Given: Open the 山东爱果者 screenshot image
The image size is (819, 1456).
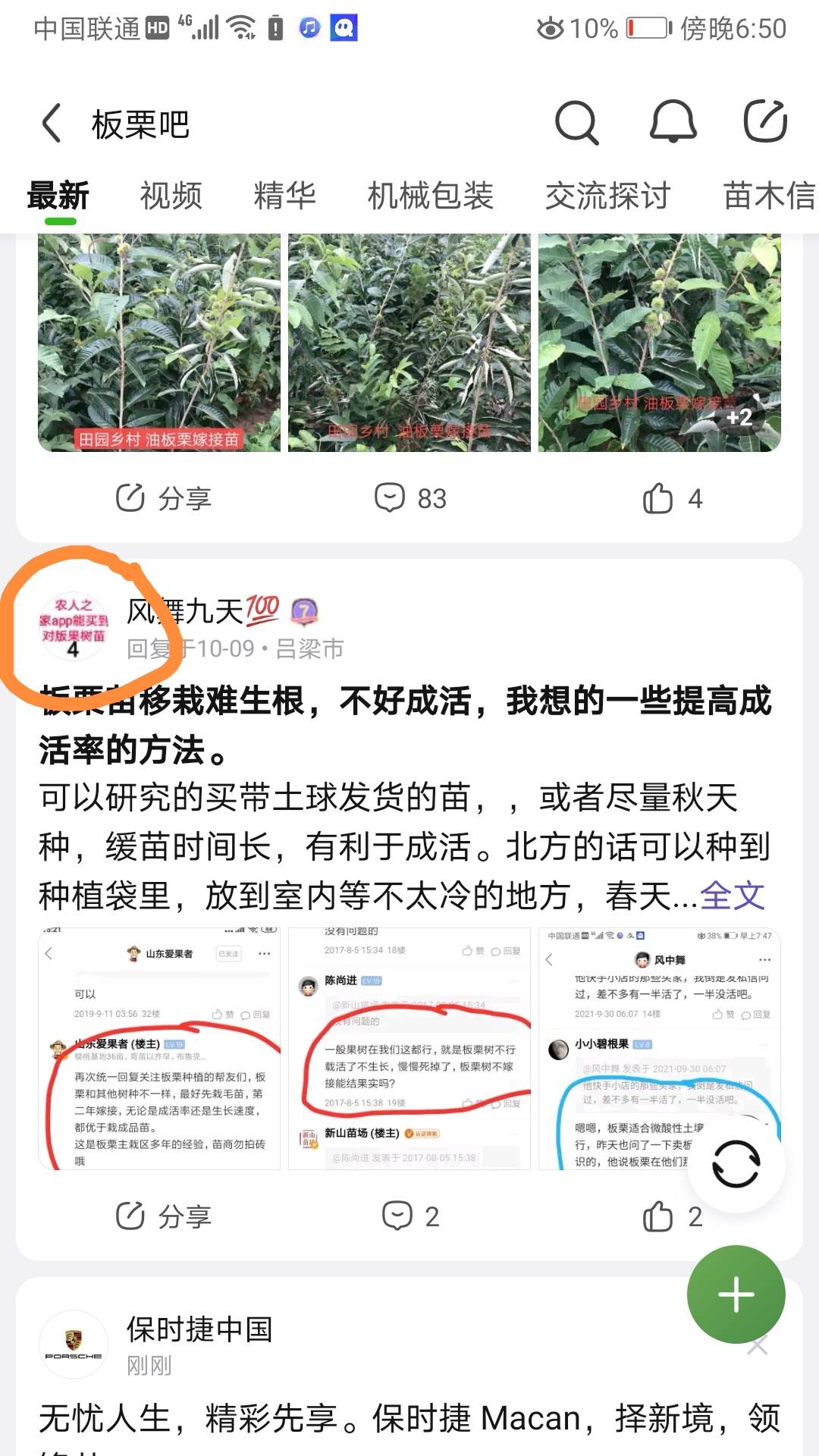Looking at the screenshot, I should tap(159, 1048).
